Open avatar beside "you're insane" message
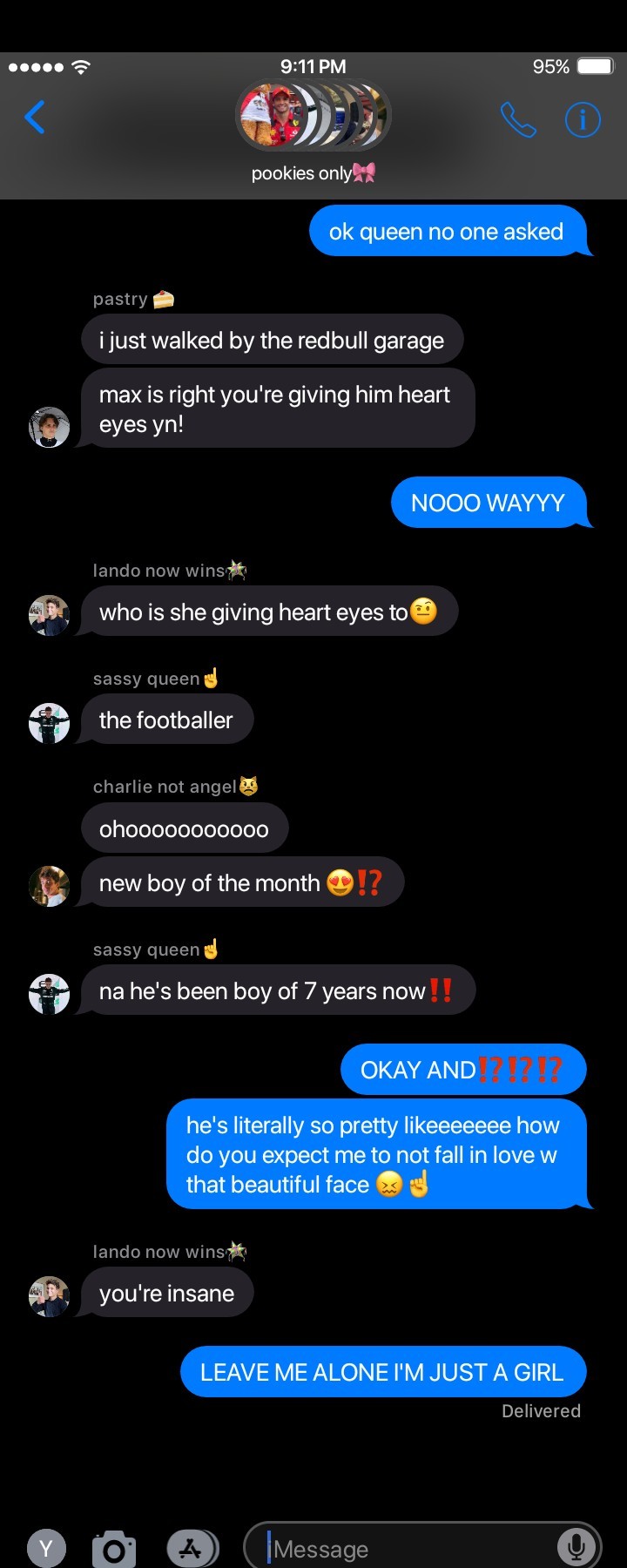627x1568 pixels. (49, 1296)
